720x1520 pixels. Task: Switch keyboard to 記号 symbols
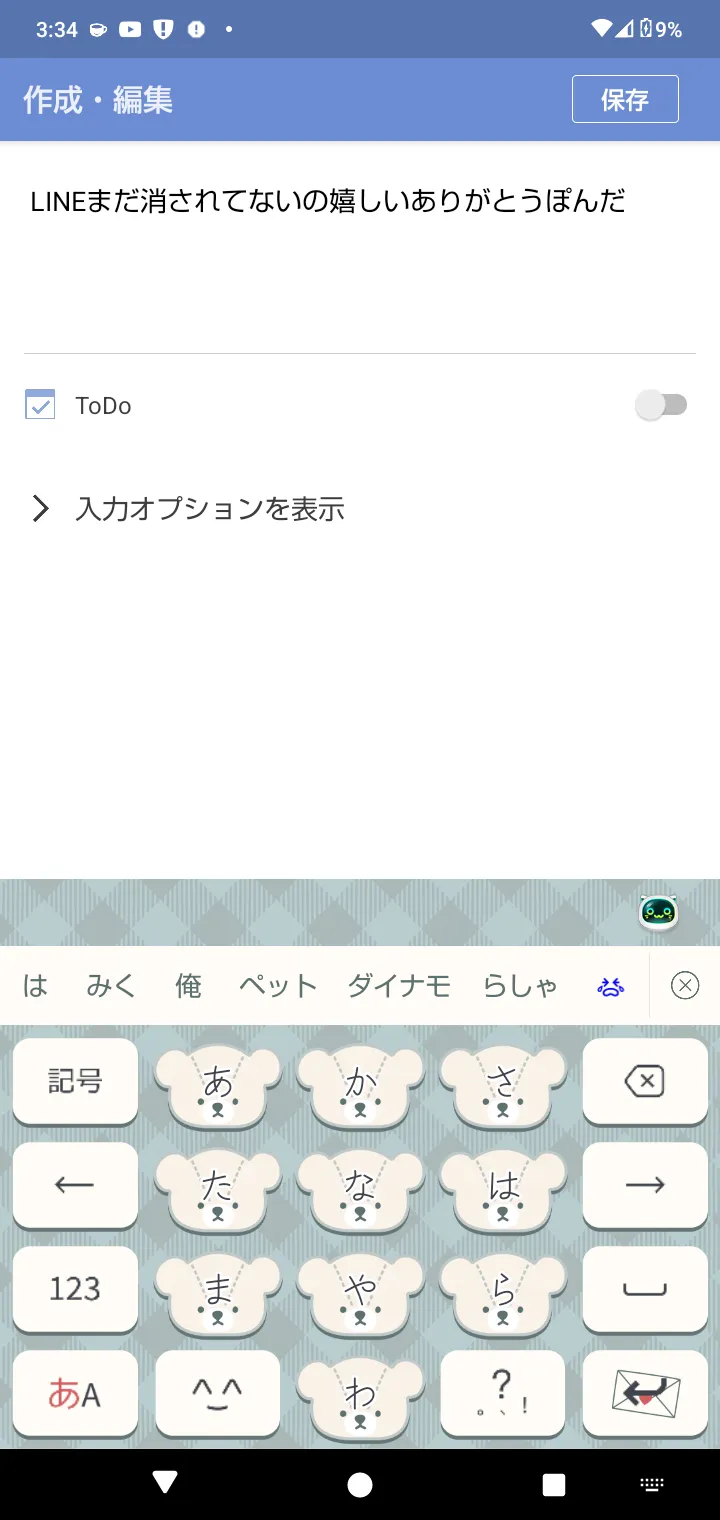click(x=75, y=1081)
